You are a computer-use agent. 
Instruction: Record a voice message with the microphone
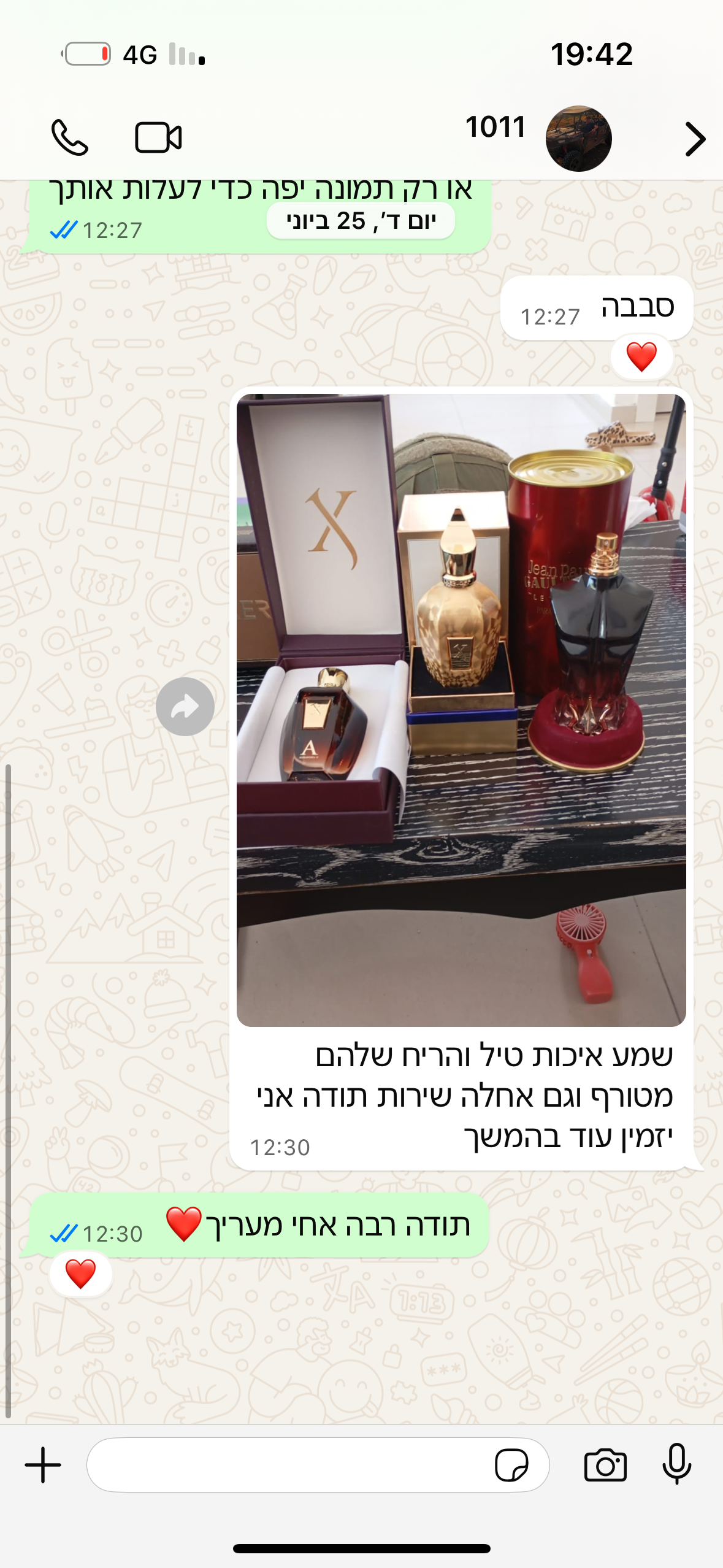(x=677, y=1464)
